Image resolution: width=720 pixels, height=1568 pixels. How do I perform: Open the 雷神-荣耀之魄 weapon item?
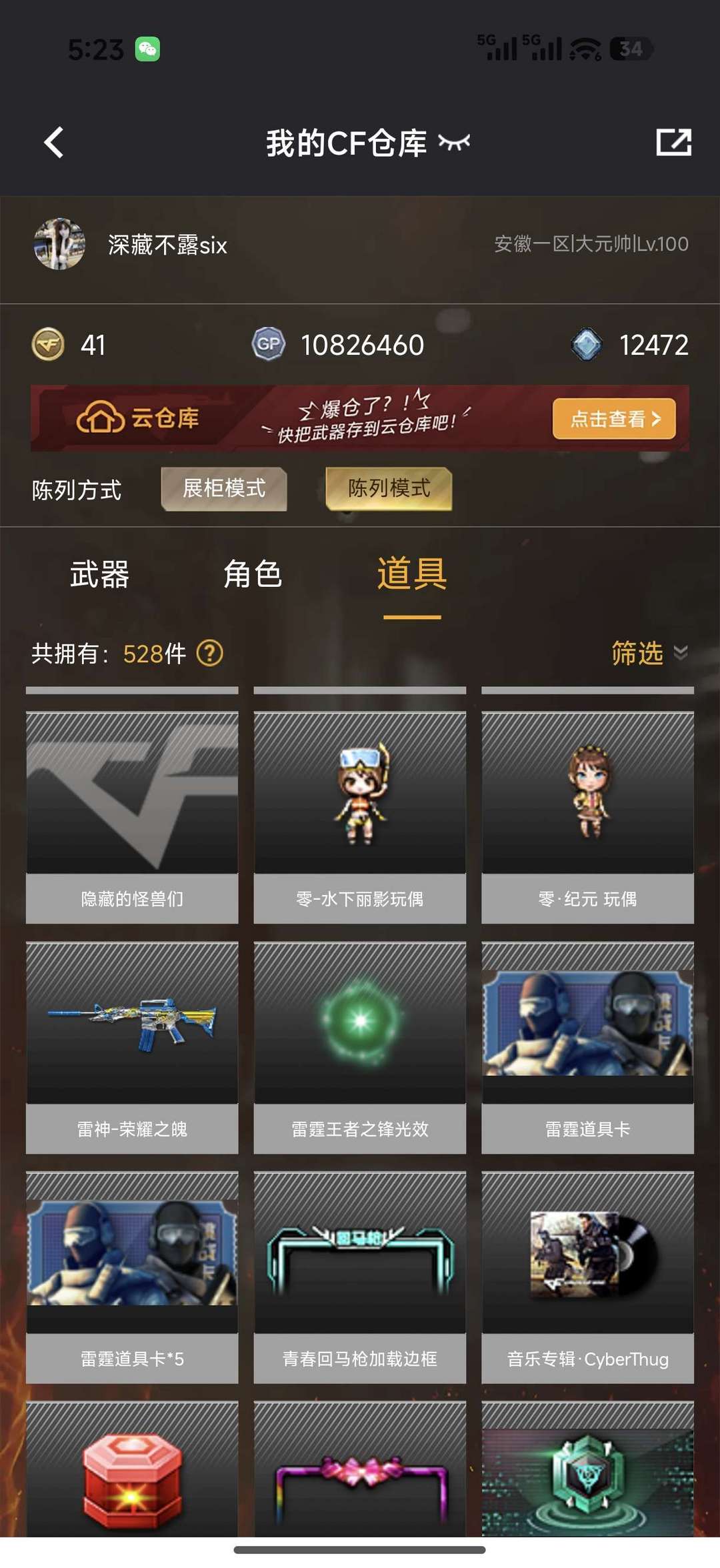pos(132,1048)
